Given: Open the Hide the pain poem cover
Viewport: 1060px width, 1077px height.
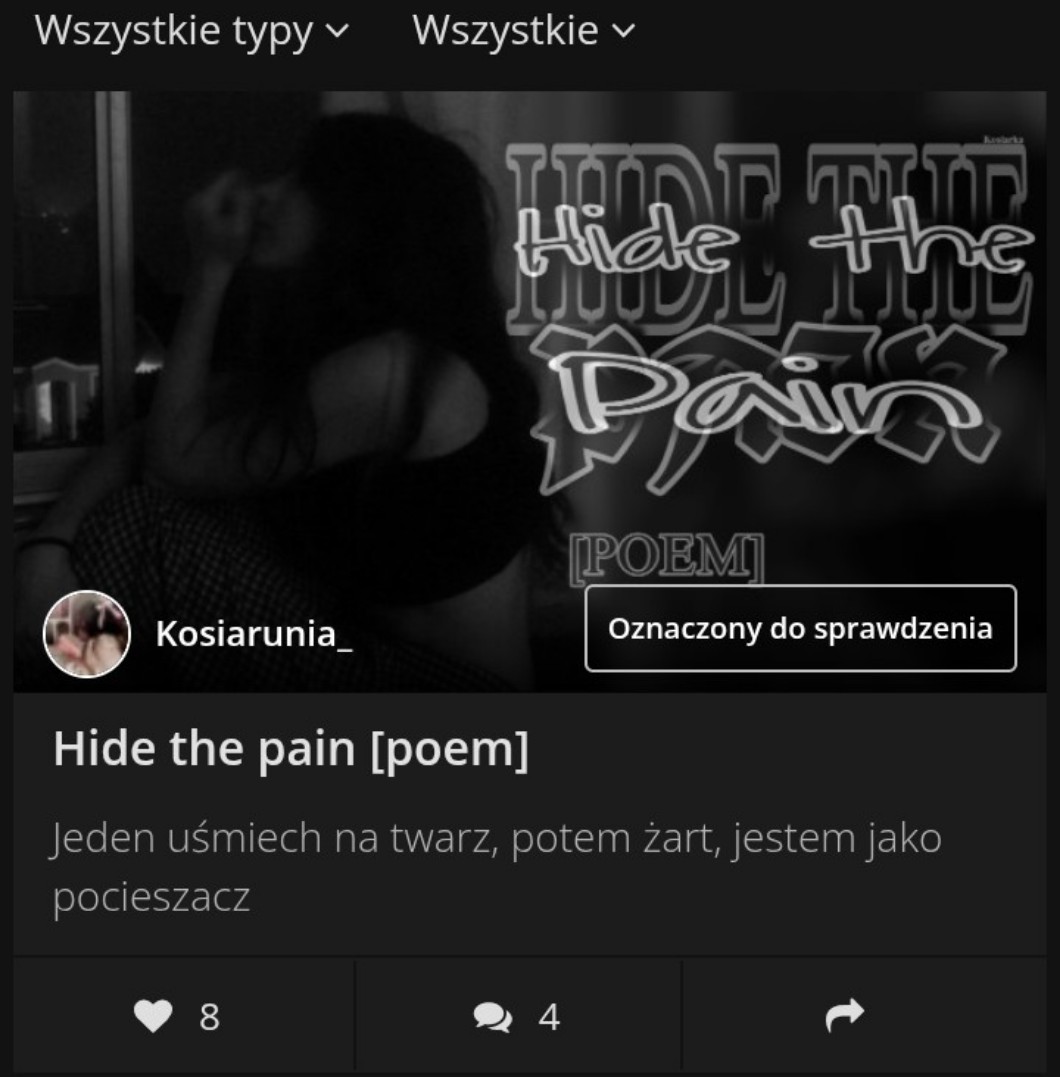Looking at the screenshot, I should (x=530, y=392).
